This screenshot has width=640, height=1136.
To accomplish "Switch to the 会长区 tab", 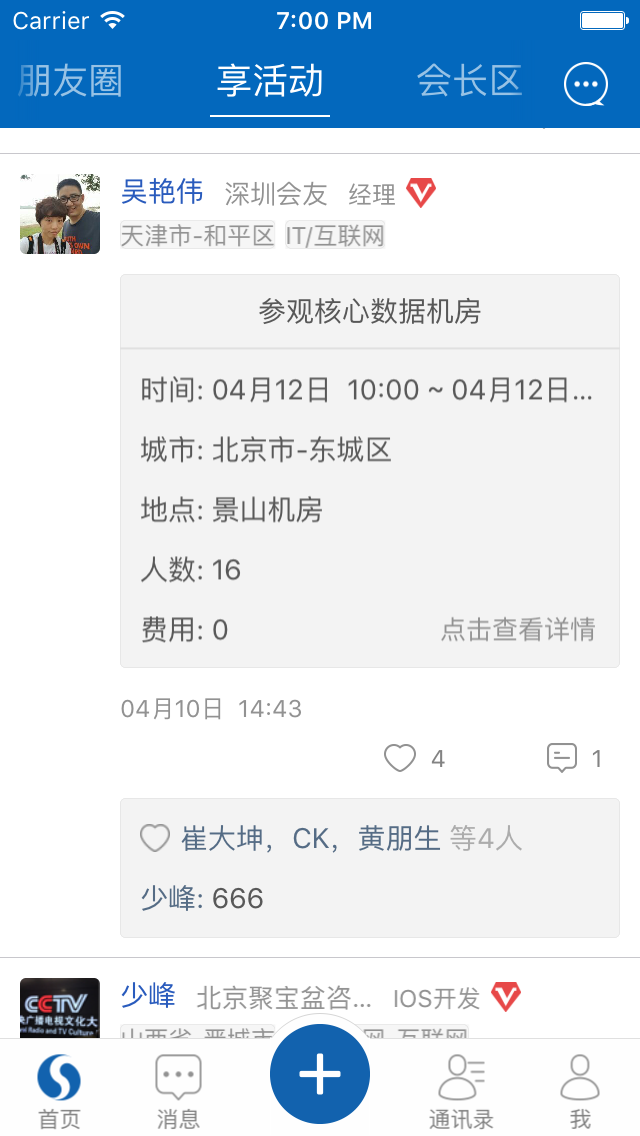I will point(470,82).
